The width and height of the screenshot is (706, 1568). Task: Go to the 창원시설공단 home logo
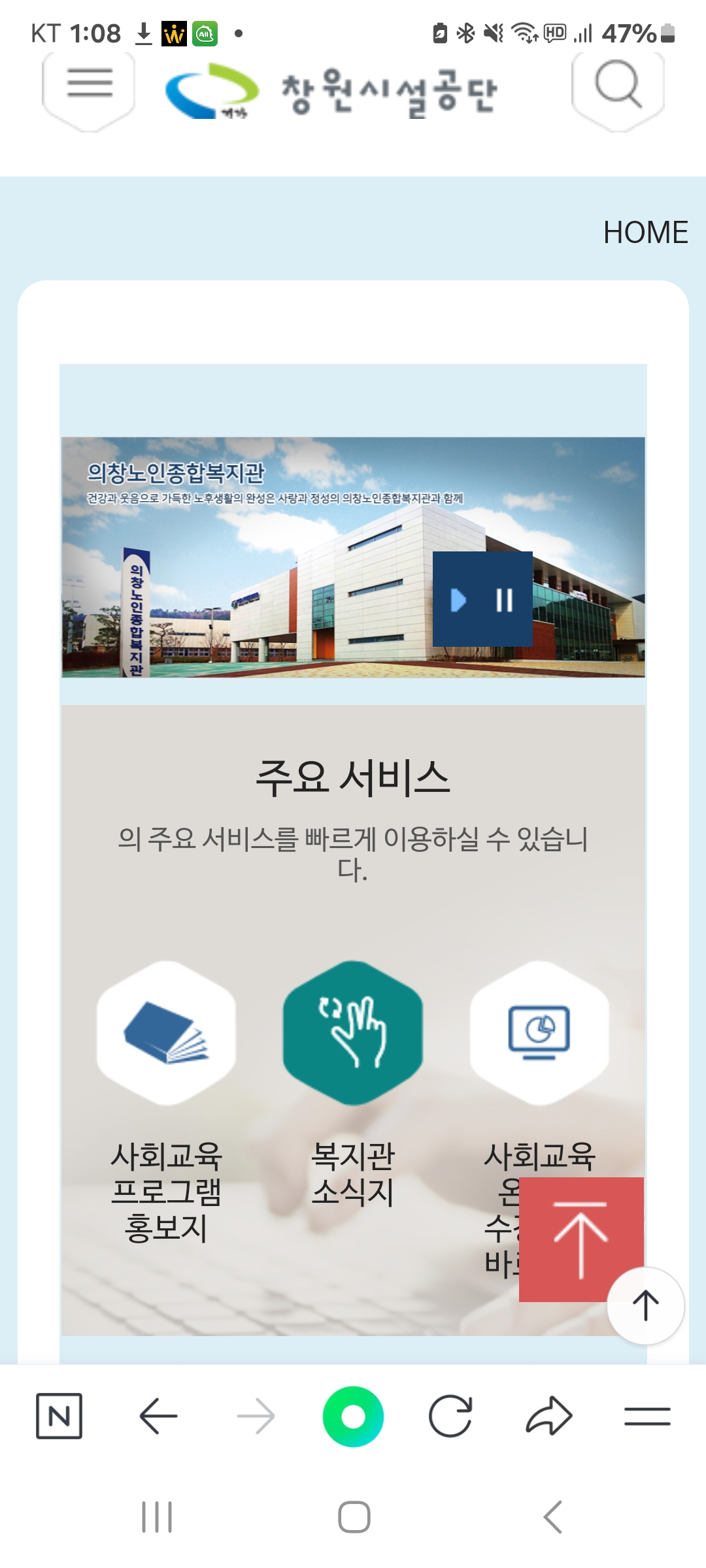click(x=331, y=92)
